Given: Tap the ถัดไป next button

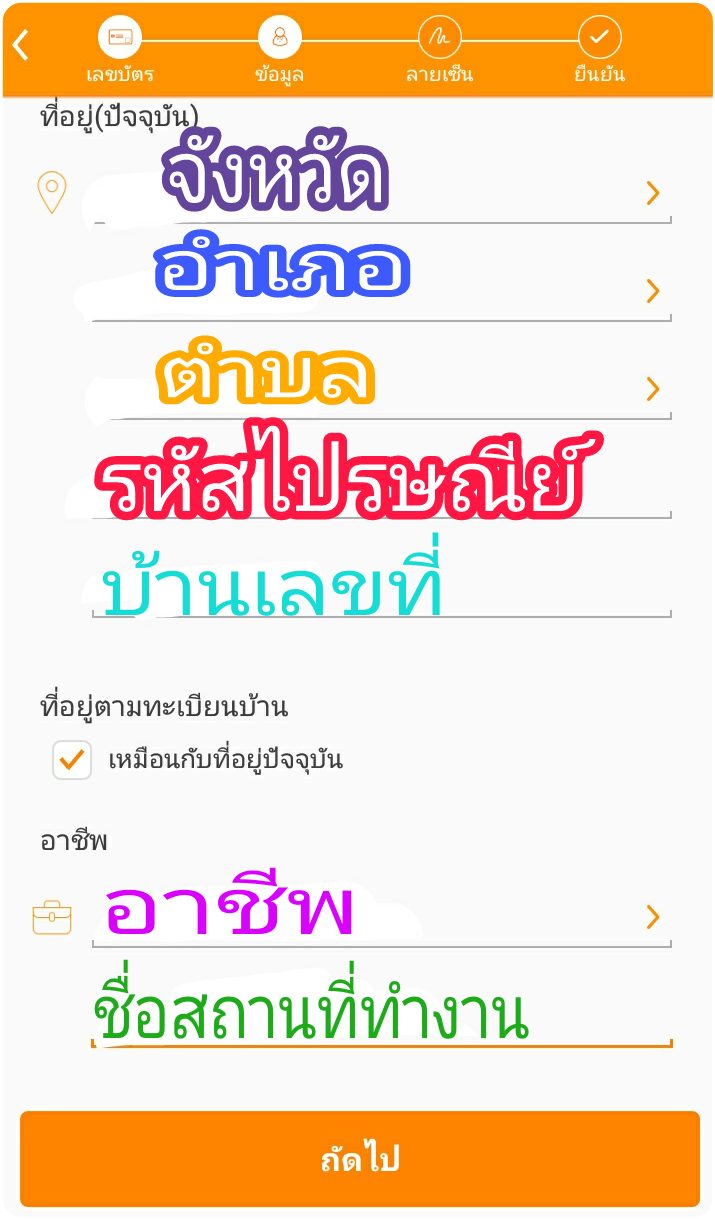Looking at the screenshot, I should pyautogui.click(x=360, y=1159).
